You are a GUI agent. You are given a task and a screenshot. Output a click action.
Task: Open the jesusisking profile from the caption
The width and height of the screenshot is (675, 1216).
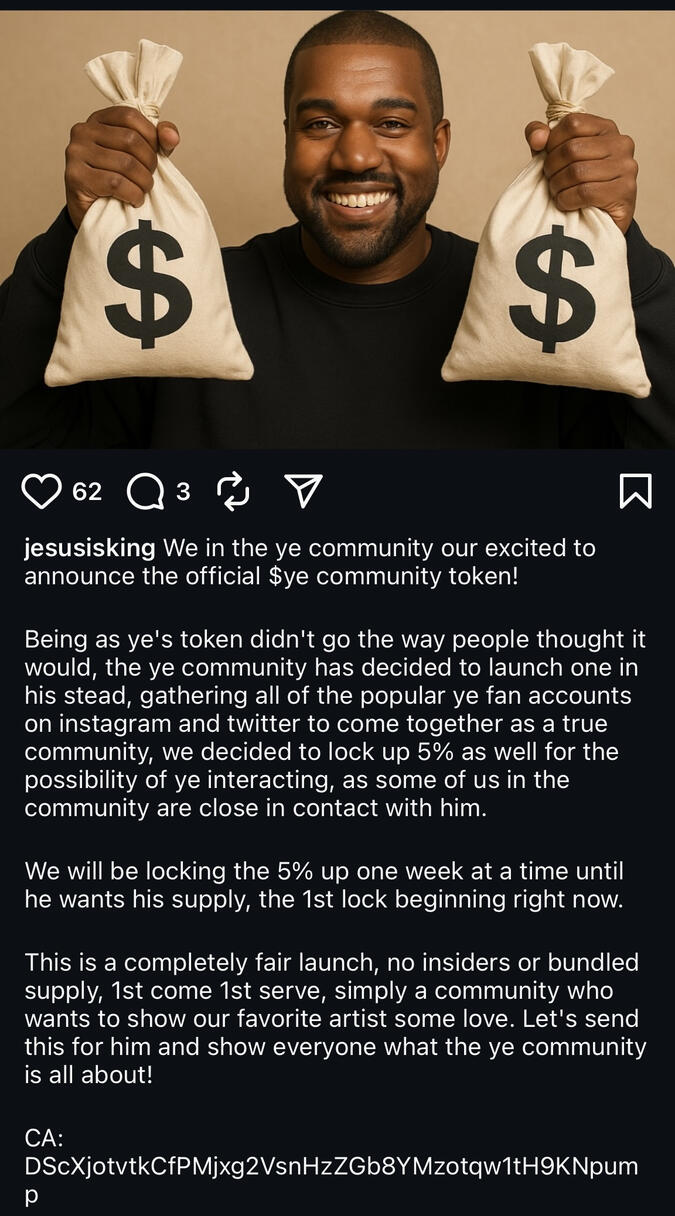(90, 548)
